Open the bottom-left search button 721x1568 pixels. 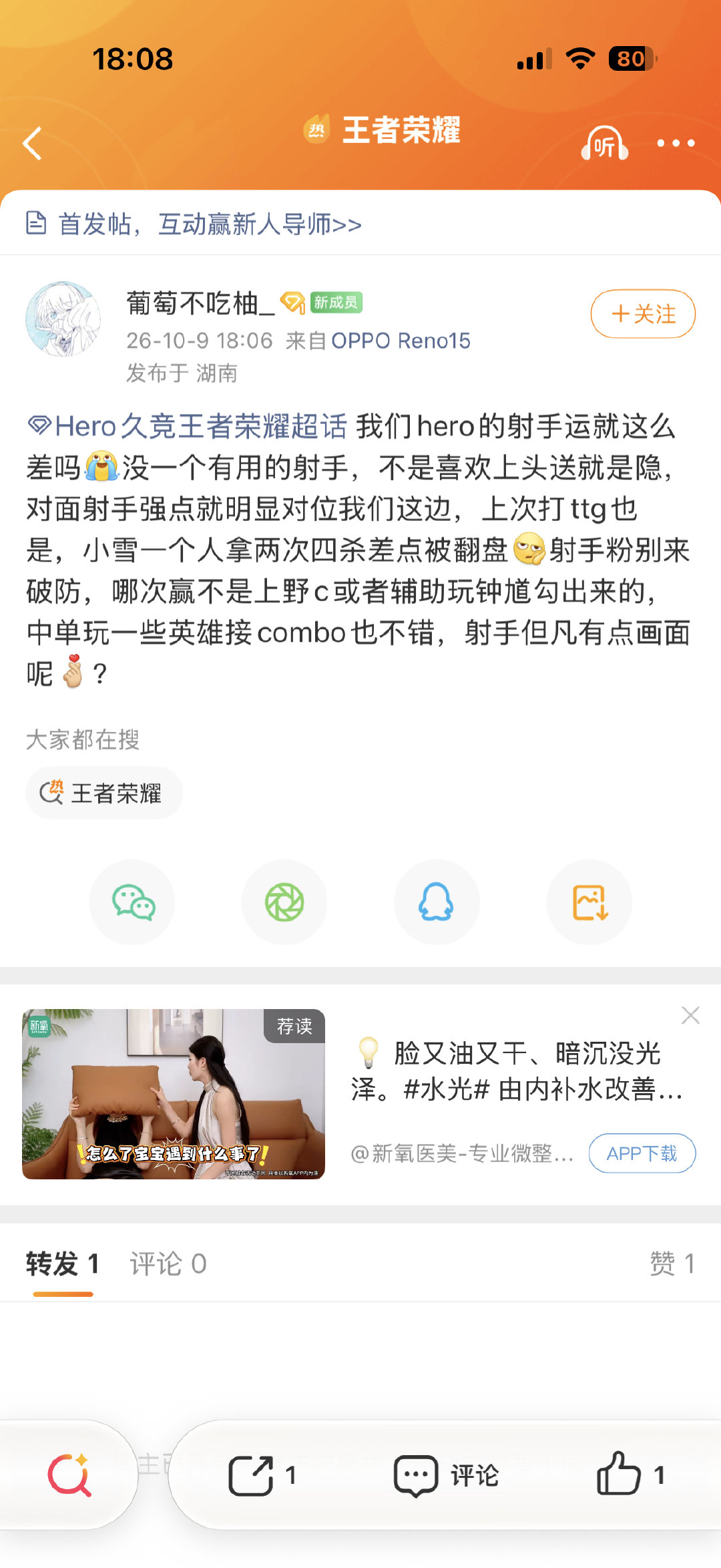[69, 1475]
